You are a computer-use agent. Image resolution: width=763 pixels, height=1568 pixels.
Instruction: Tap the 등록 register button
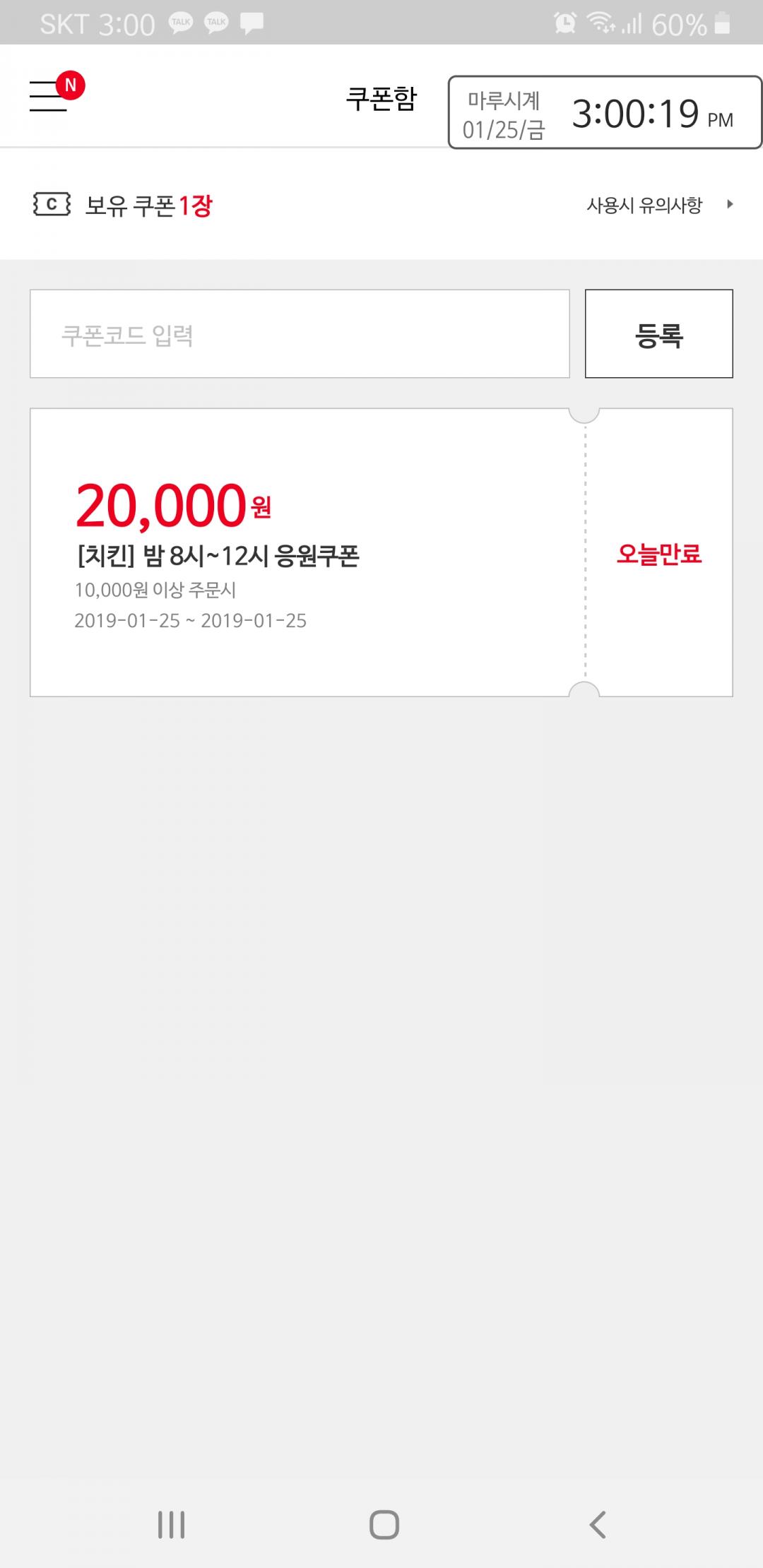[x=658, y=334]
